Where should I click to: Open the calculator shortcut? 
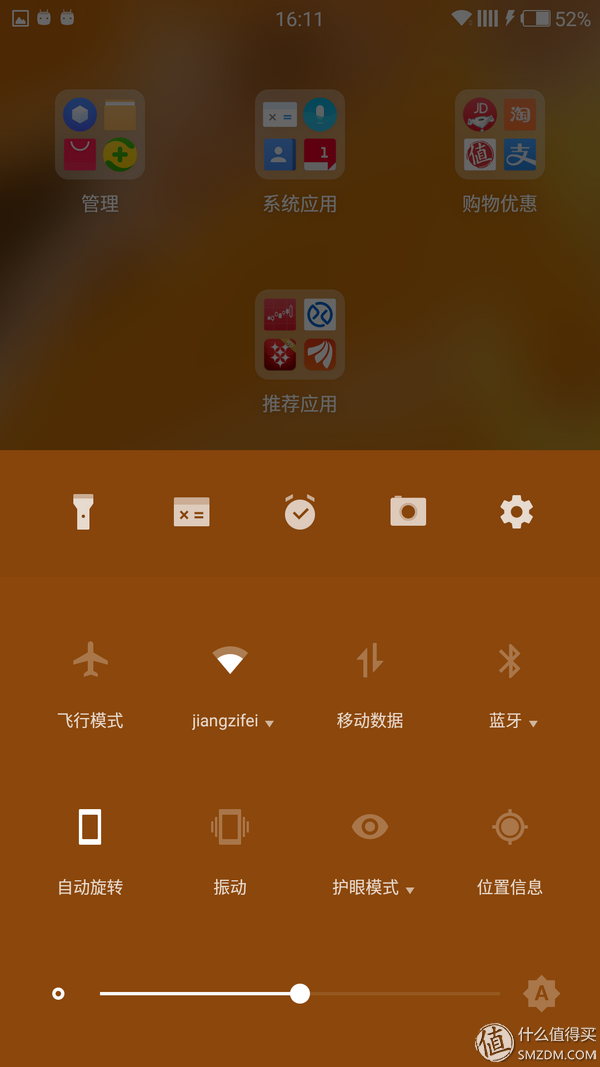(191, 512)
